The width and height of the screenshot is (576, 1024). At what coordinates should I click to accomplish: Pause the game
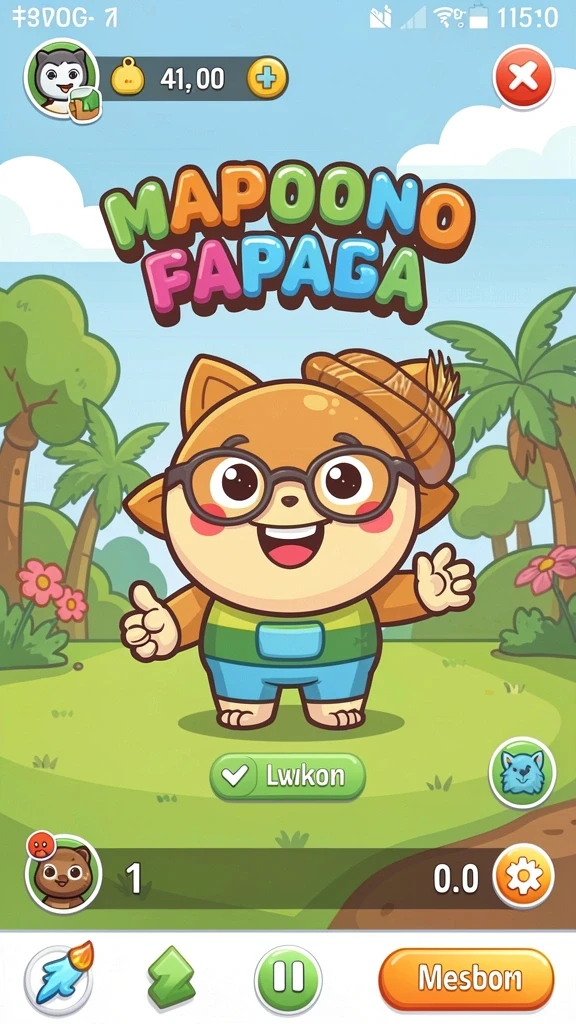click(x=287, y=979)
